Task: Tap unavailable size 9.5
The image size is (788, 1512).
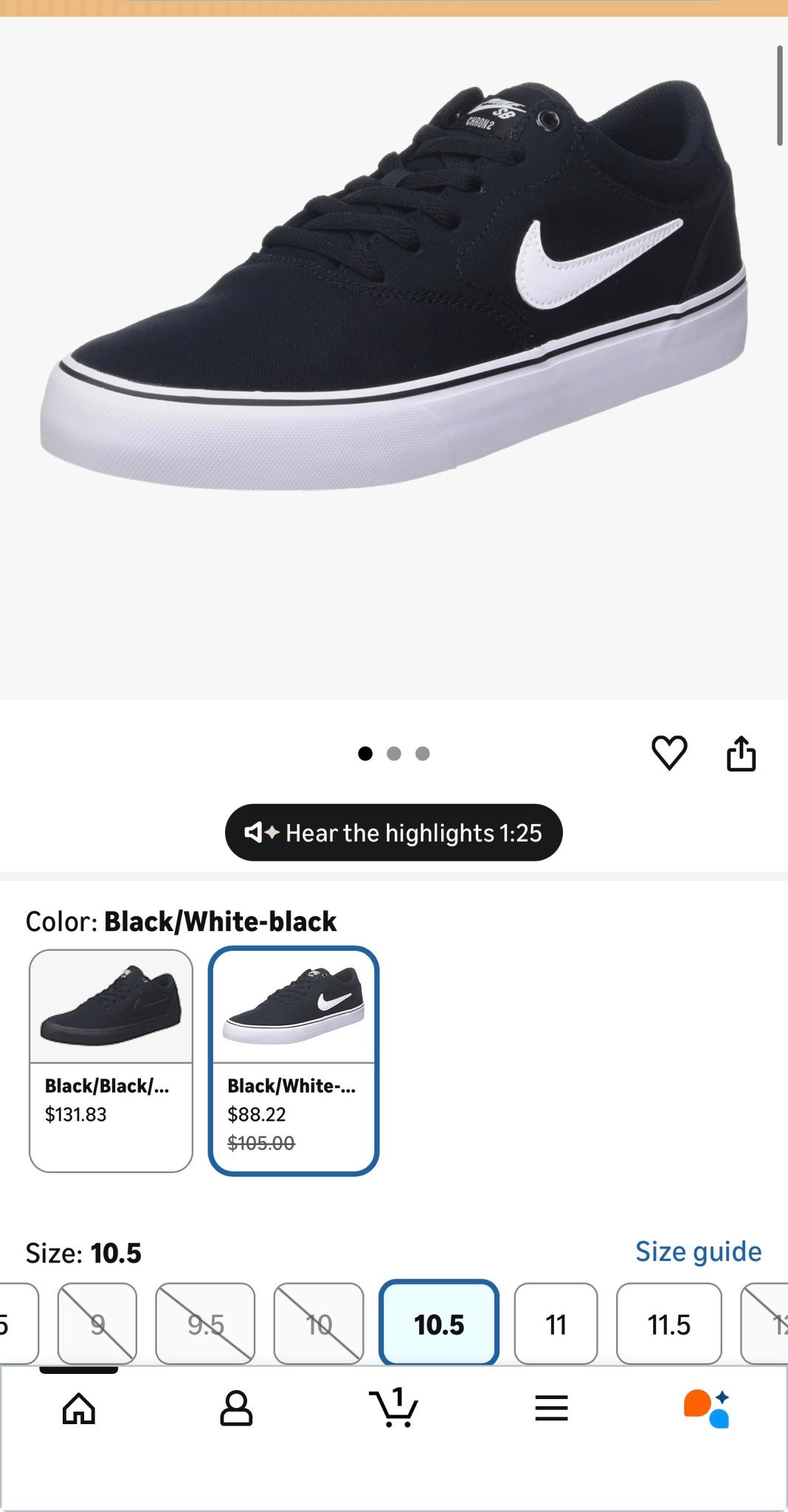Action: click(x=205, y=1324)
